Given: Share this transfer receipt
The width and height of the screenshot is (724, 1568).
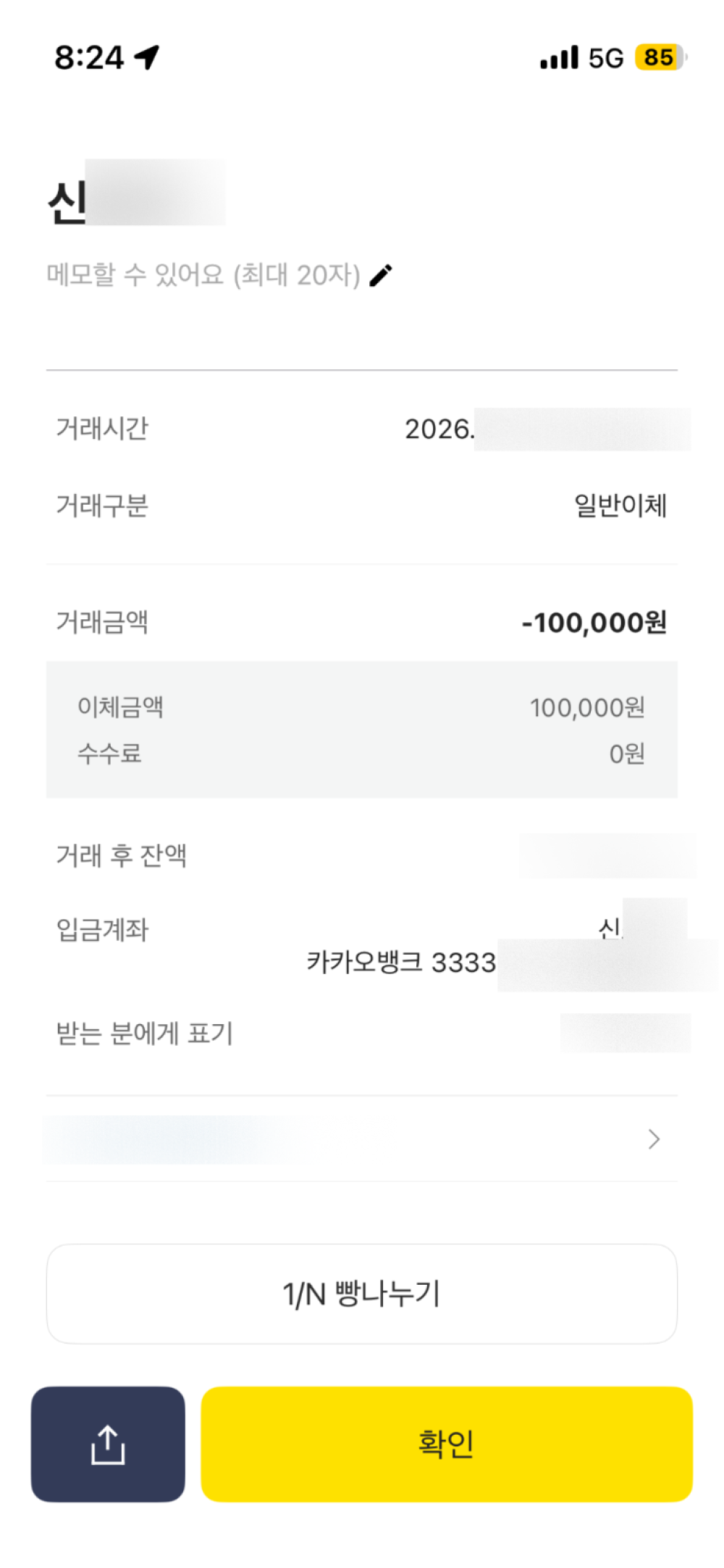Looking at the screenshot, I should coord(108,1444).
